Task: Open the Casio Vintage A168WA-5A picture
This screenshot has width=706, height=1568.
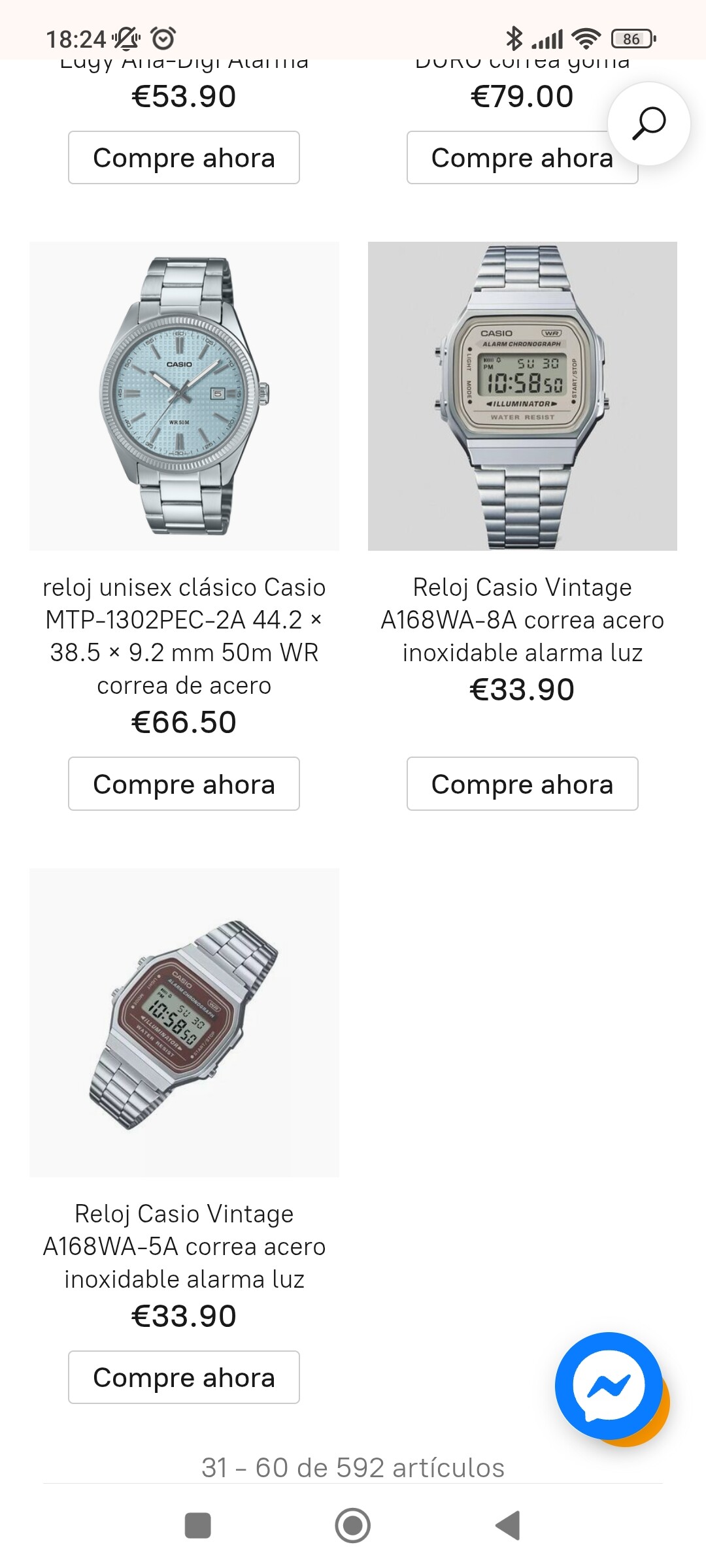Action: click(x=184, y=1022)
